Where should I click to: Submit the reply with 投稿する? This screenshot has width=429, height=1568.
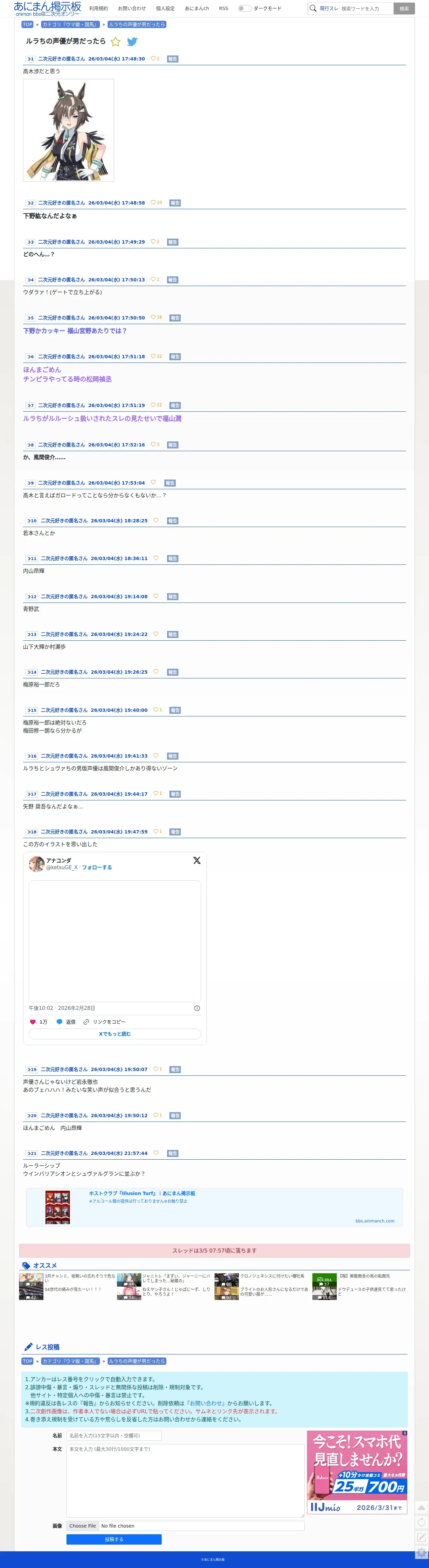click(114, 1539)
